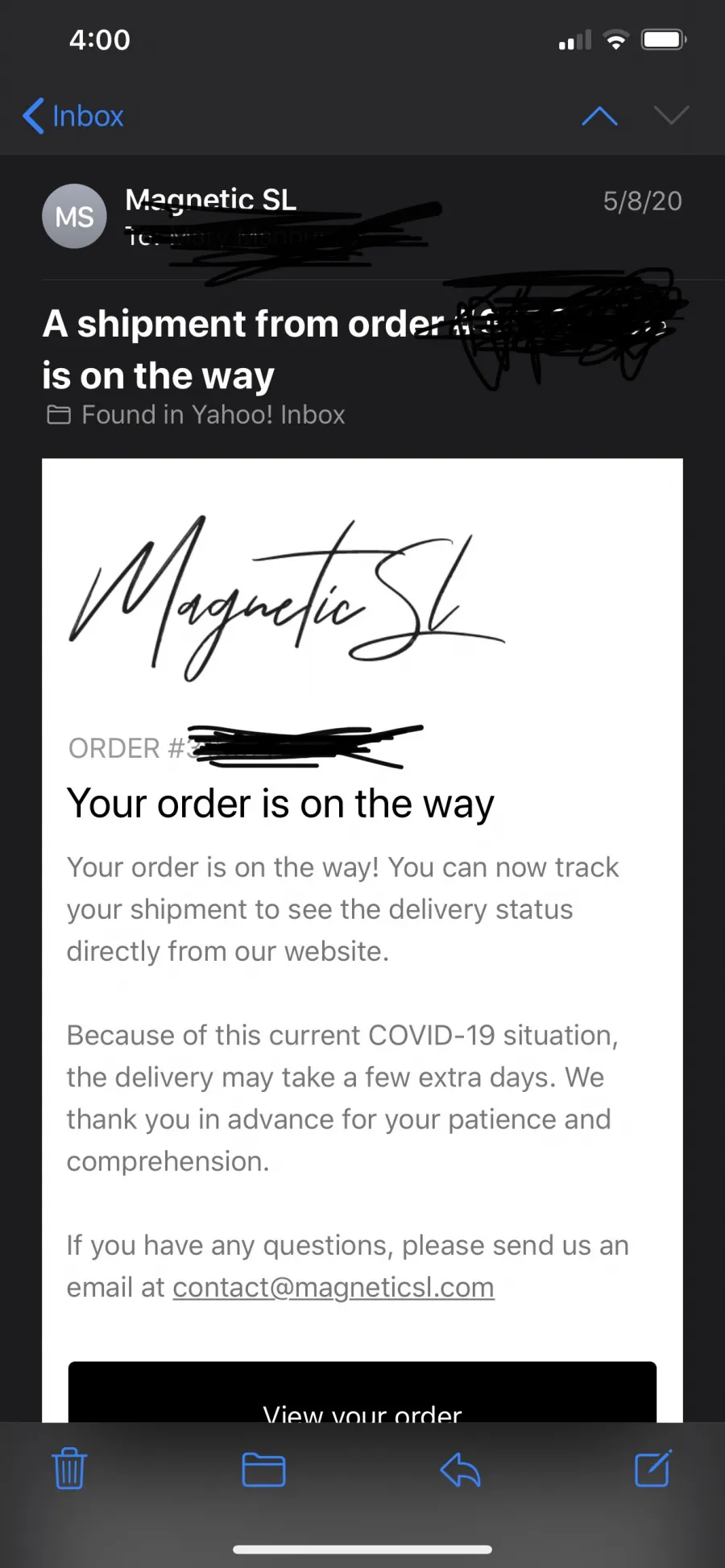Open the Magnetic SL sender avatar
Screen dimensions: 725x1568
[74, 217]
